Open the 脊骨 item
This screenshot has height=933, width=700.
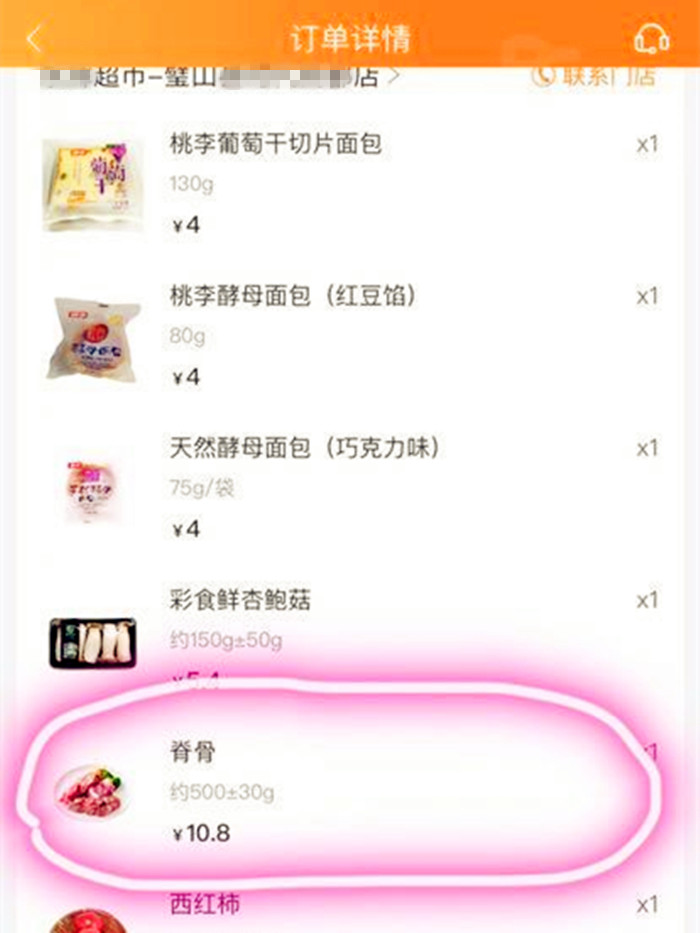(x=192, y=752)
